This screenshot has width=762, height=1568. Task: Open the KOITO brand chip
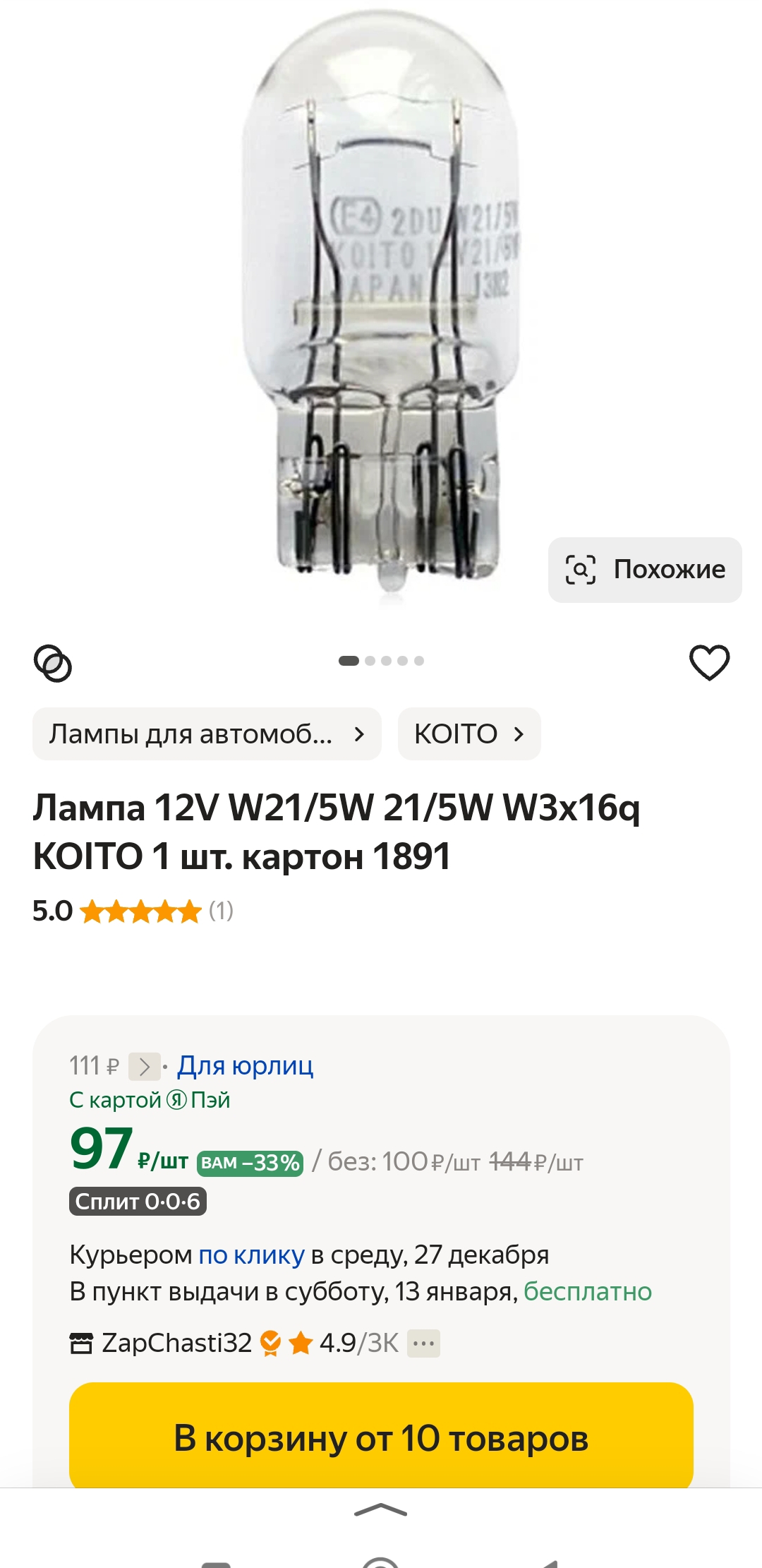(469, 734)
